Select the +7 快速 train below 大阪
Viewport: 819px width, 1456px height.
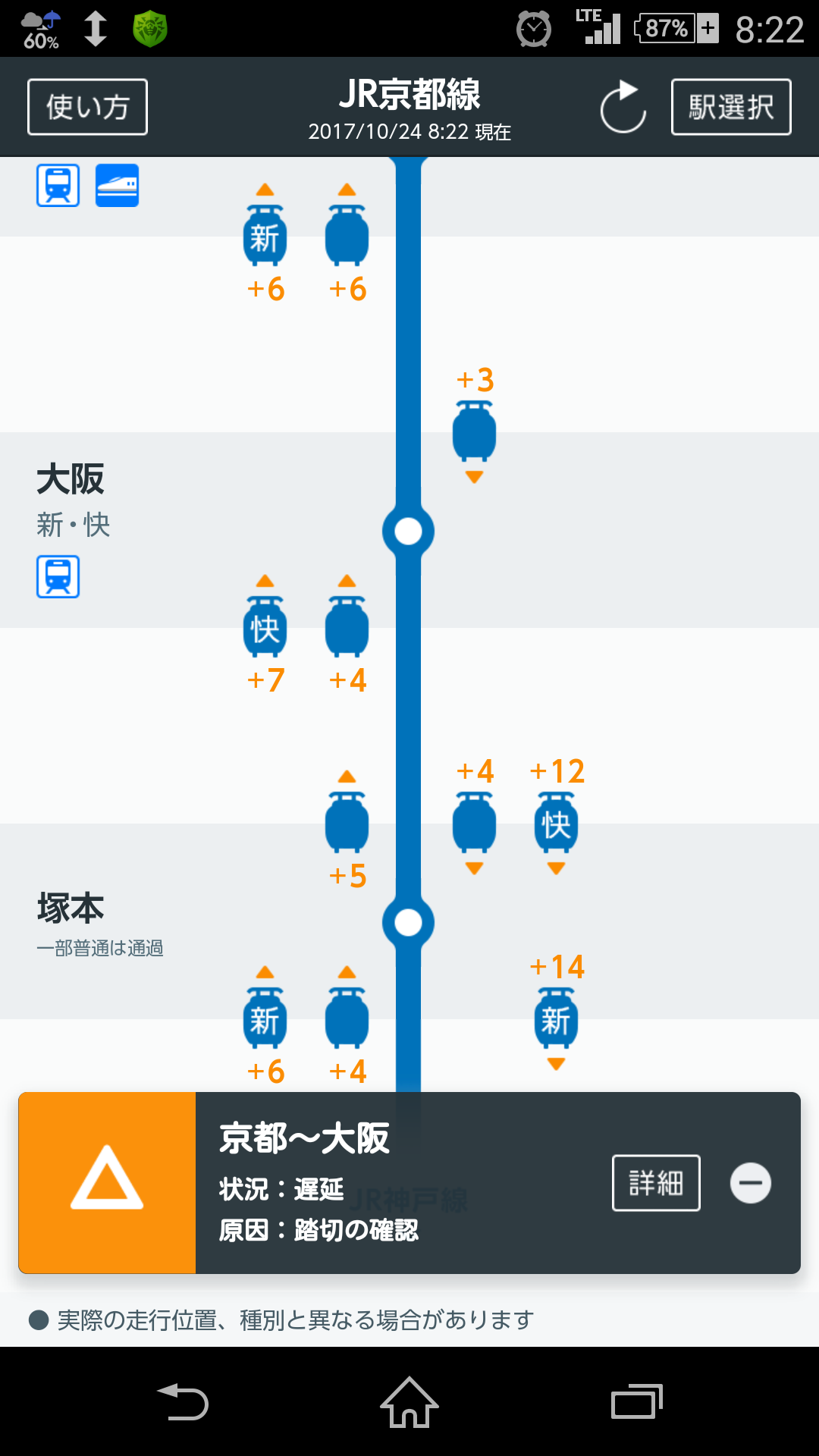coord(265,629)
